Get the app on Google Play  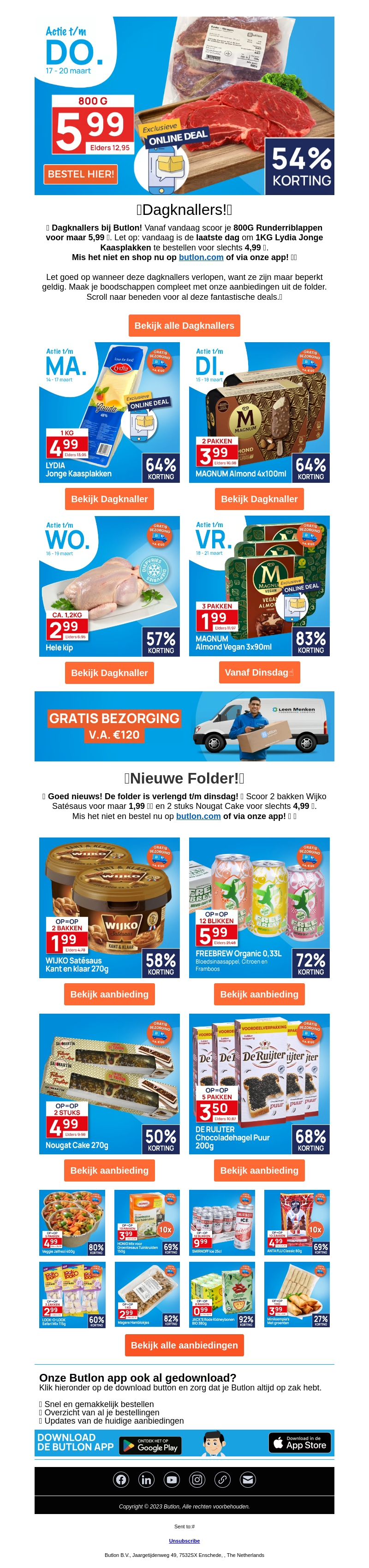150,1445
